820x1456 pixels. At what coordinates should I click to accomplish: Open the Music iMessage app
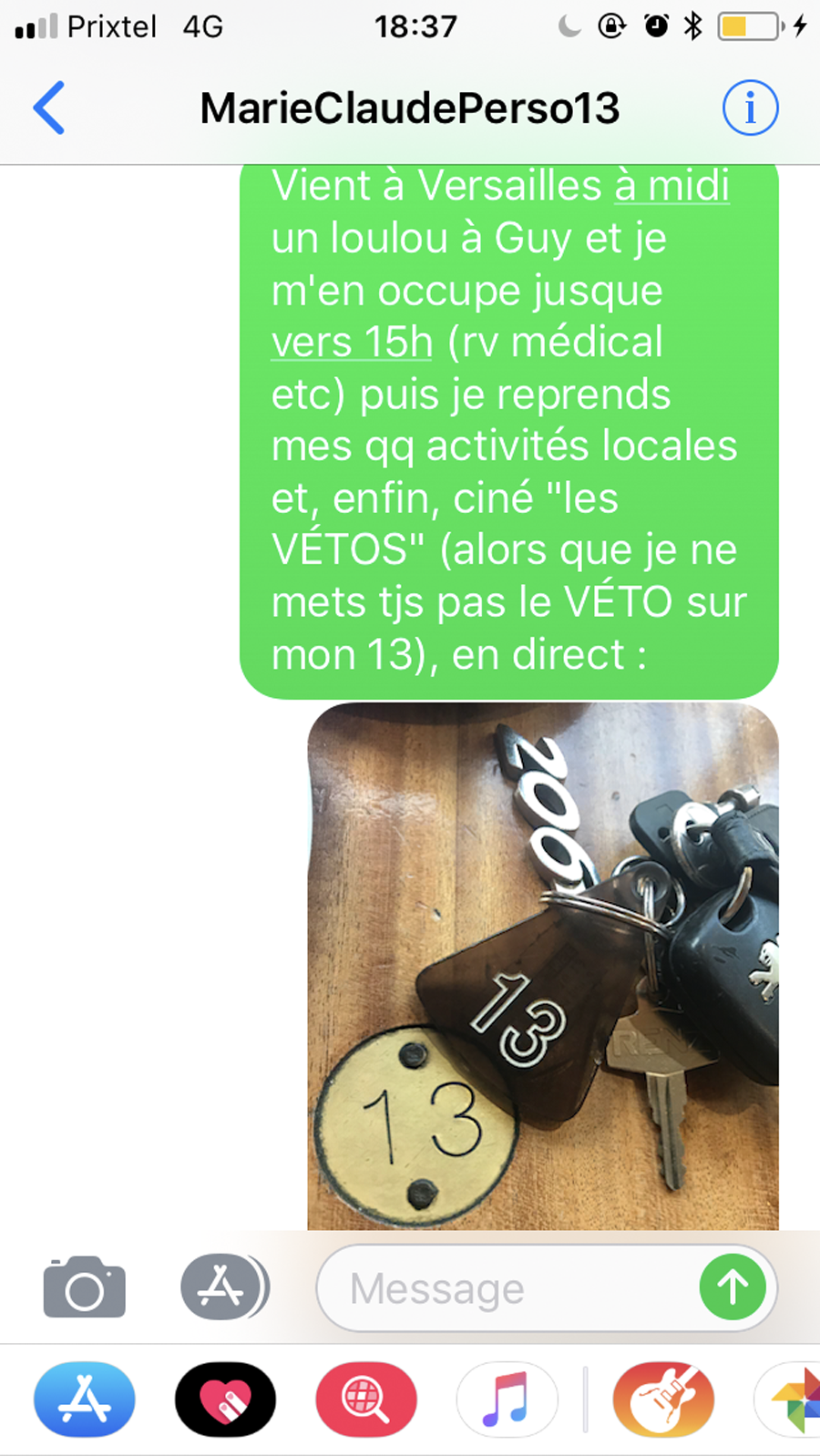[507, 1400]
